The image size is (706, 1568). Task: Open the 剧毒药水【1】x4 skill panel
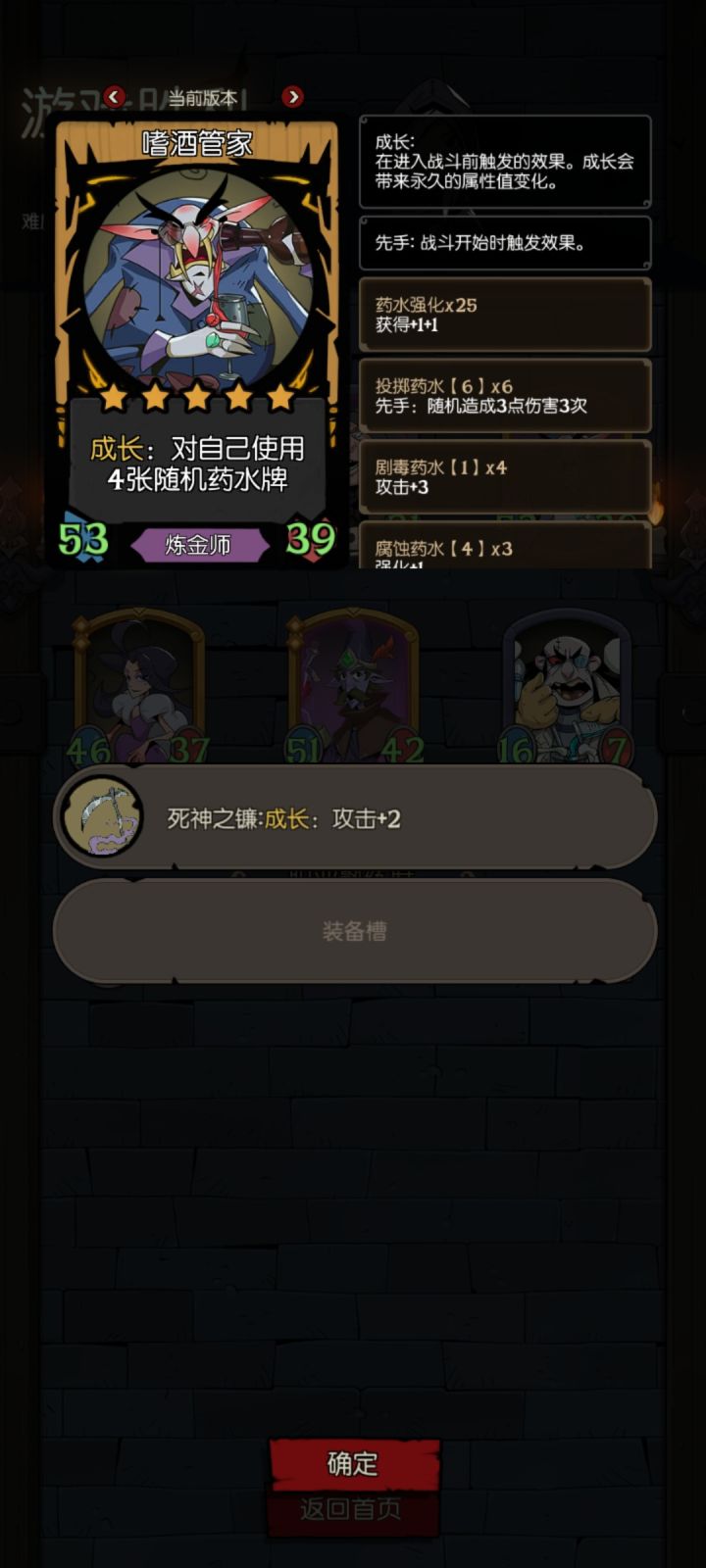coord(505,477)
